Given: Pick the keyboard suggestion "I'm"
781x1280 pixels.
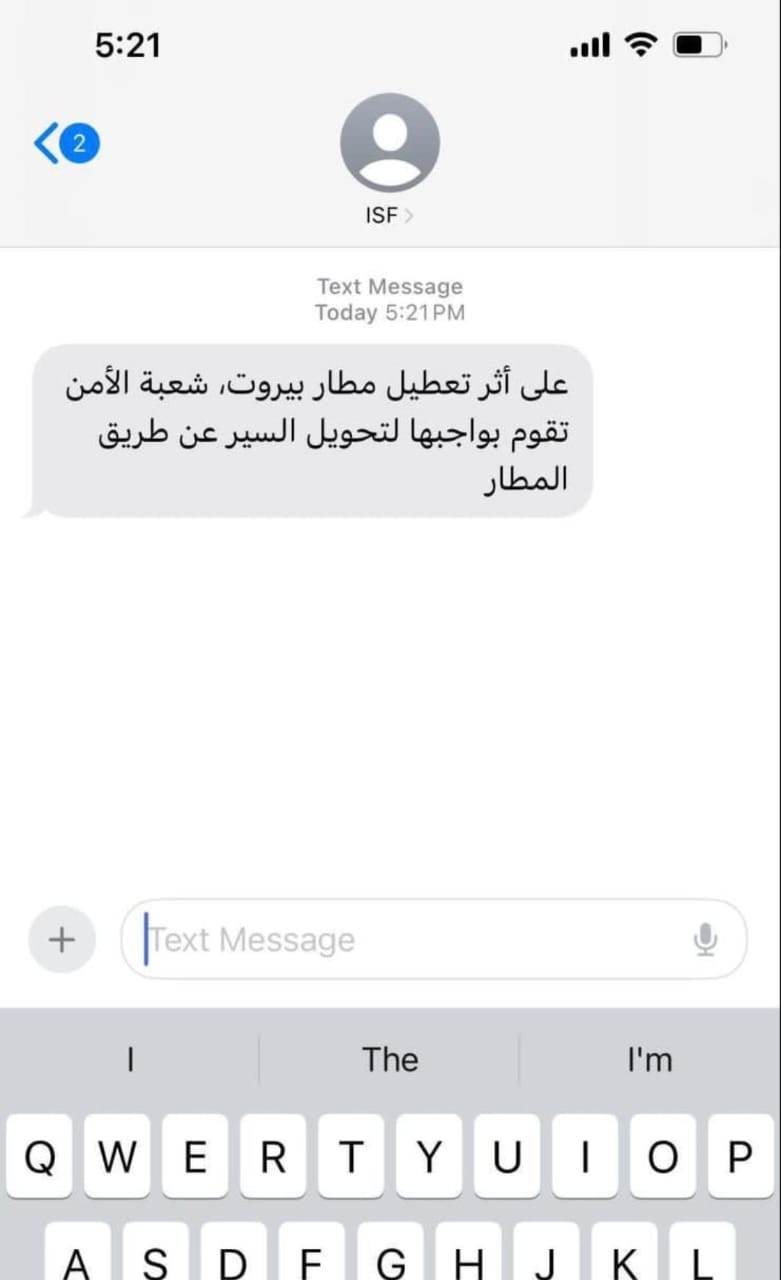Looking at the screenshot, I should coord(650,1060).
